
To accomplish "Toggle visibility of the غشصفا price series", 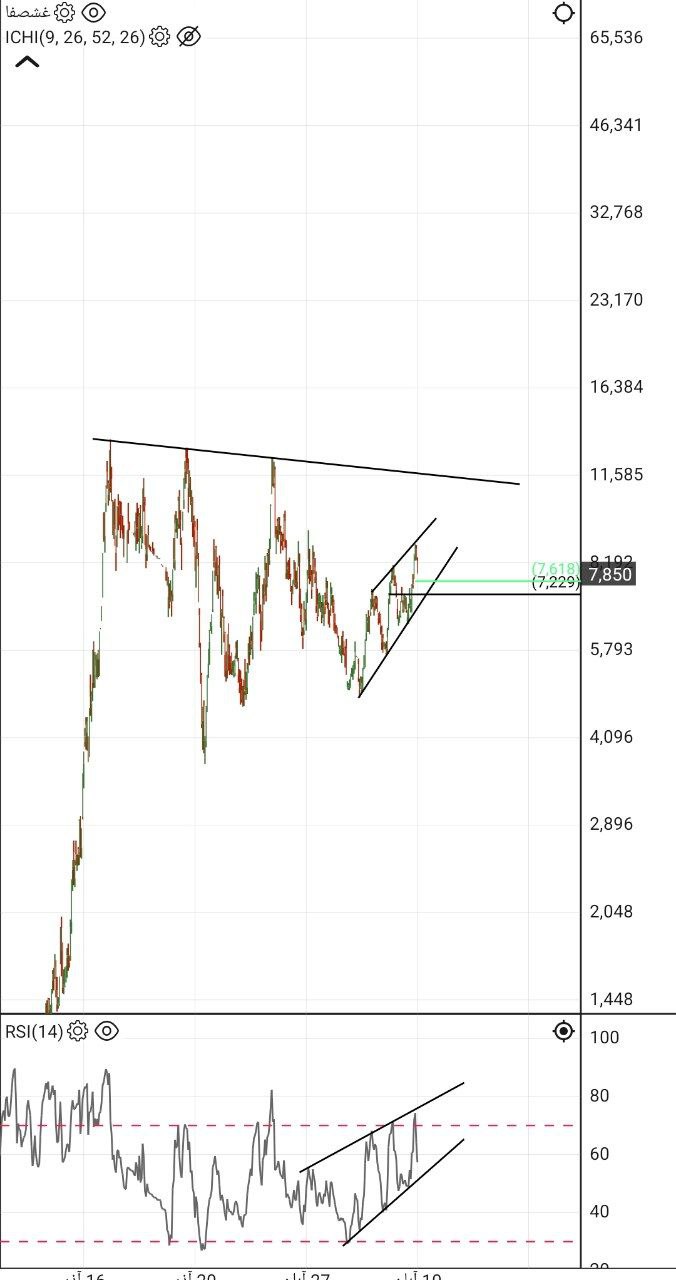I will (94, 13).
